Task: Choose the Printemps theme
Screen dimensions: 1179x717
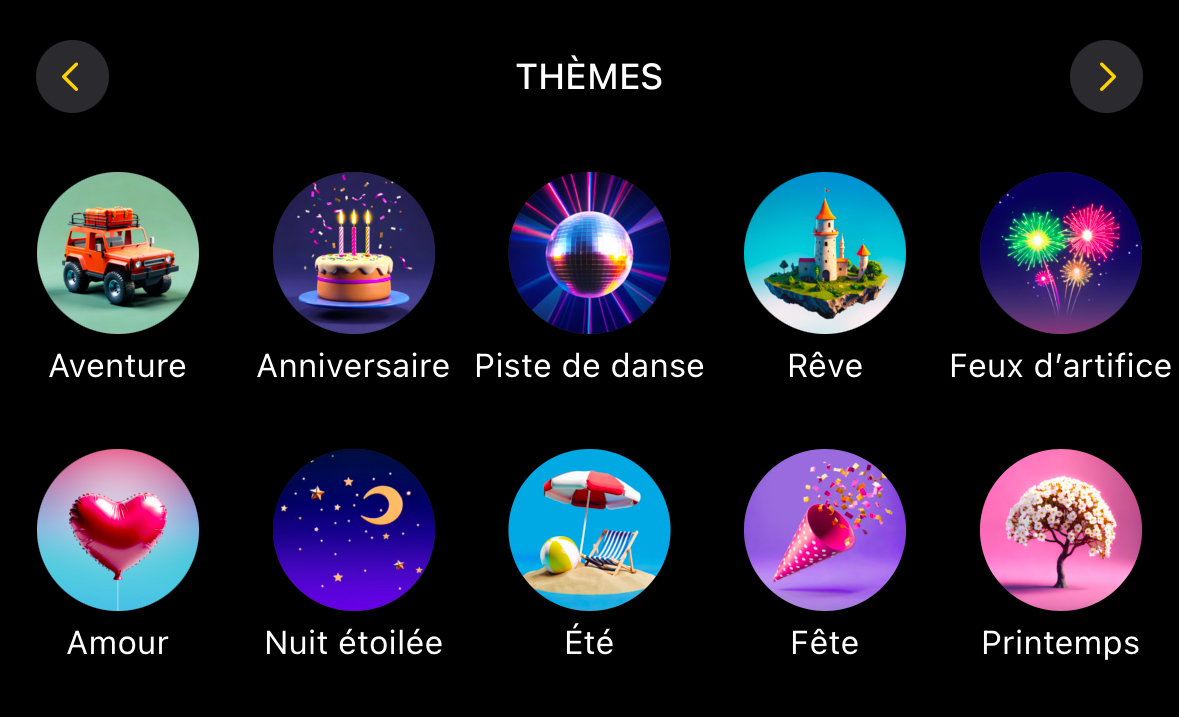Action: tap(1061, 530)
